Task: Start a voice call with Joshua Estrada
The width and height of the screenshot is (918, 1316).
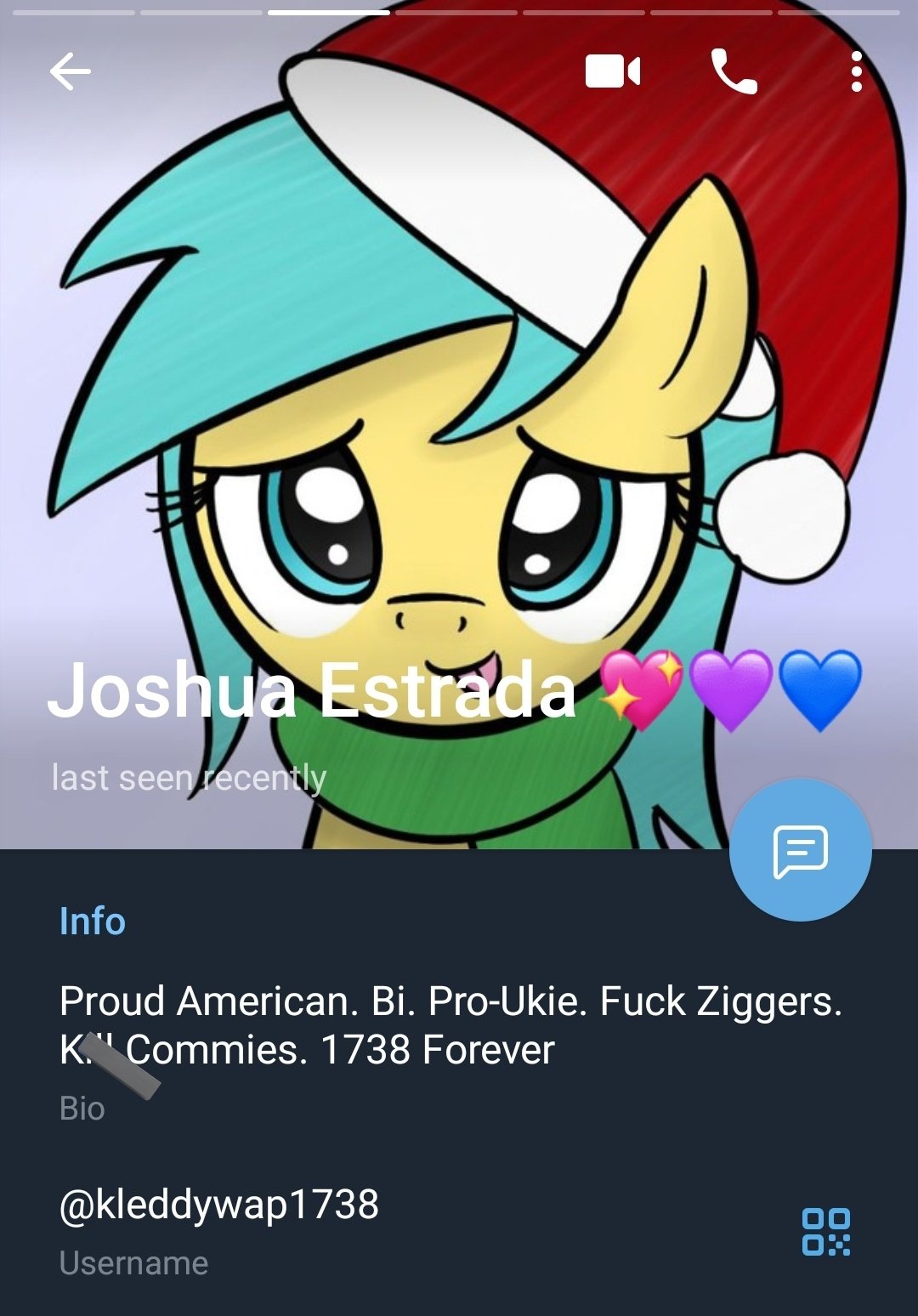Action: 734,71
